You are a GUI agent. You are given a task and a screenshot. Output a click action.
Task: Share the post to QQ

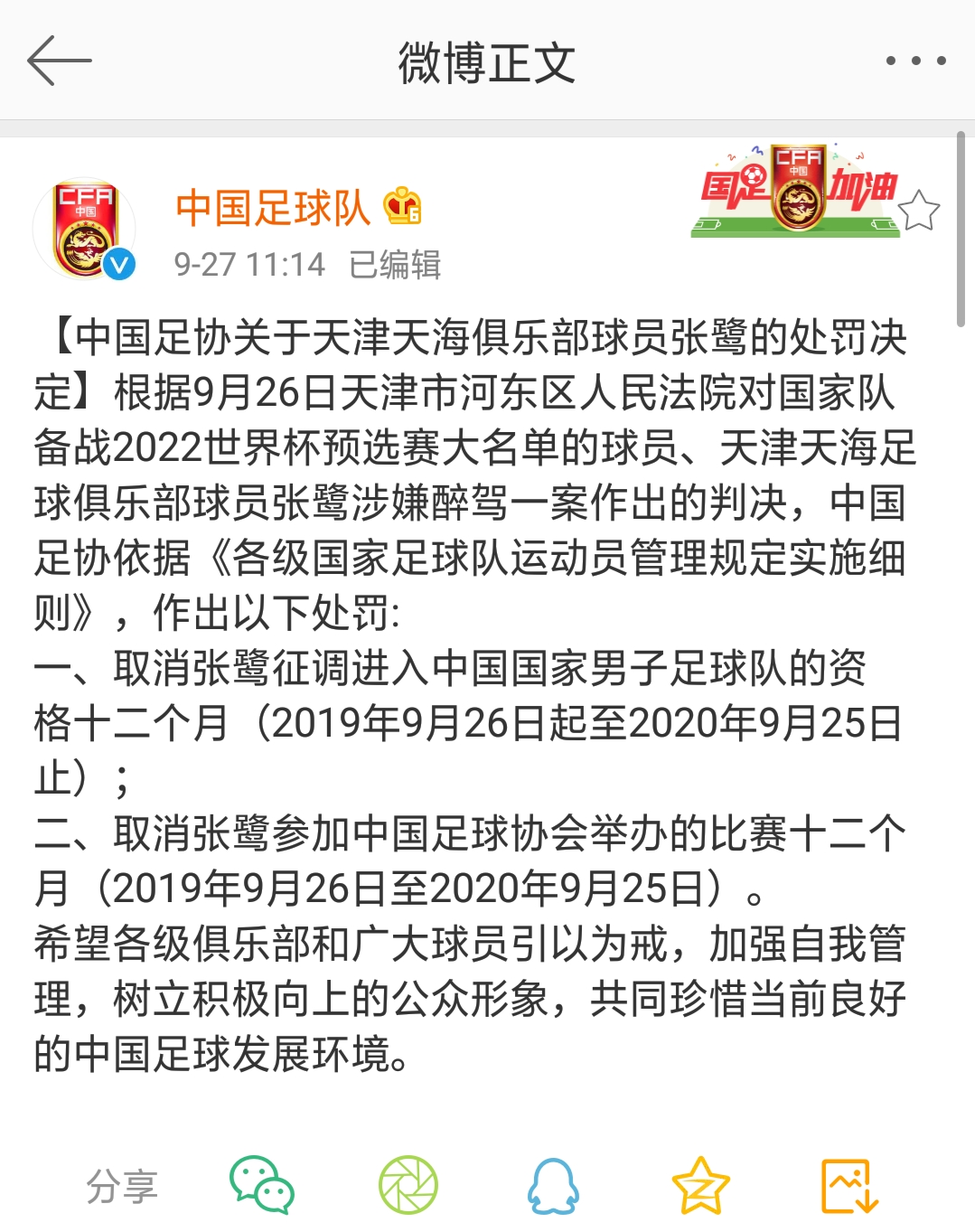553,1186
